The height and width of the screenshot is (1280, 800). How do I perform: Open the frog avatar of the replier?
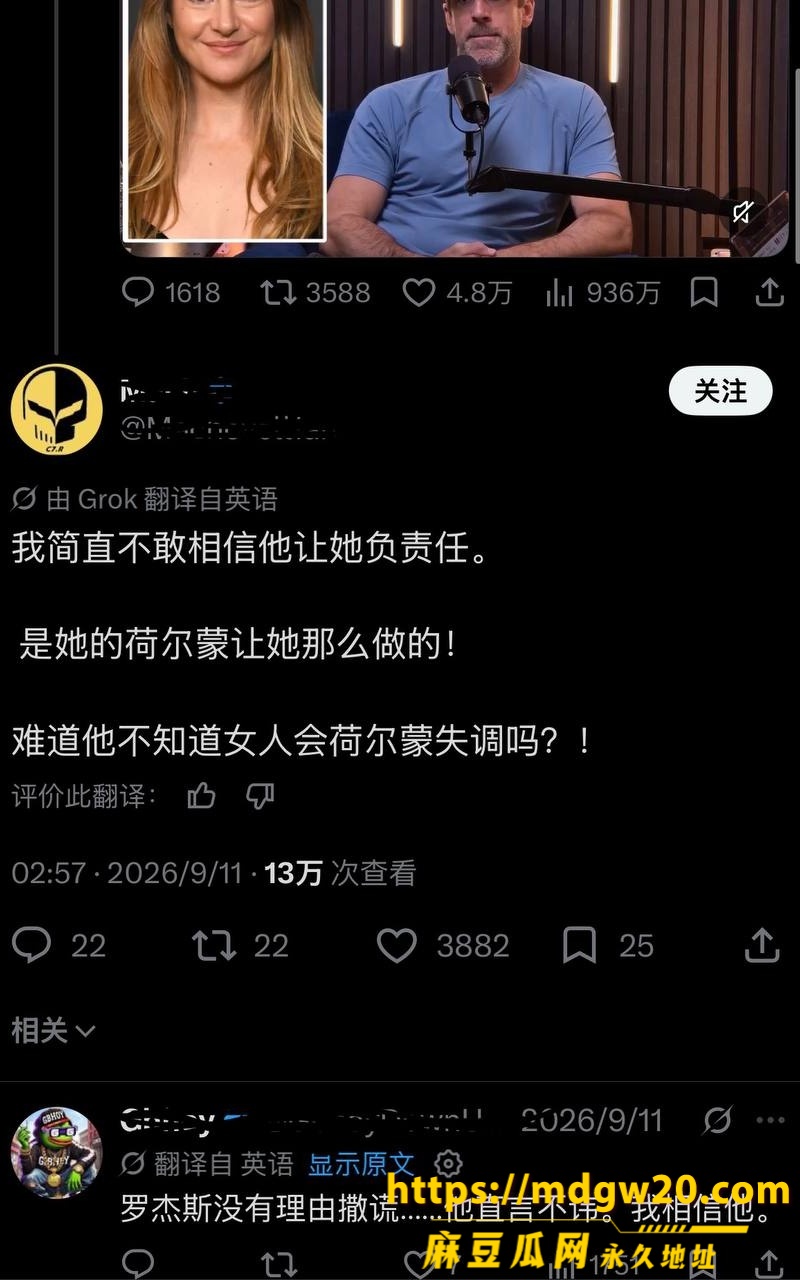56,1152
